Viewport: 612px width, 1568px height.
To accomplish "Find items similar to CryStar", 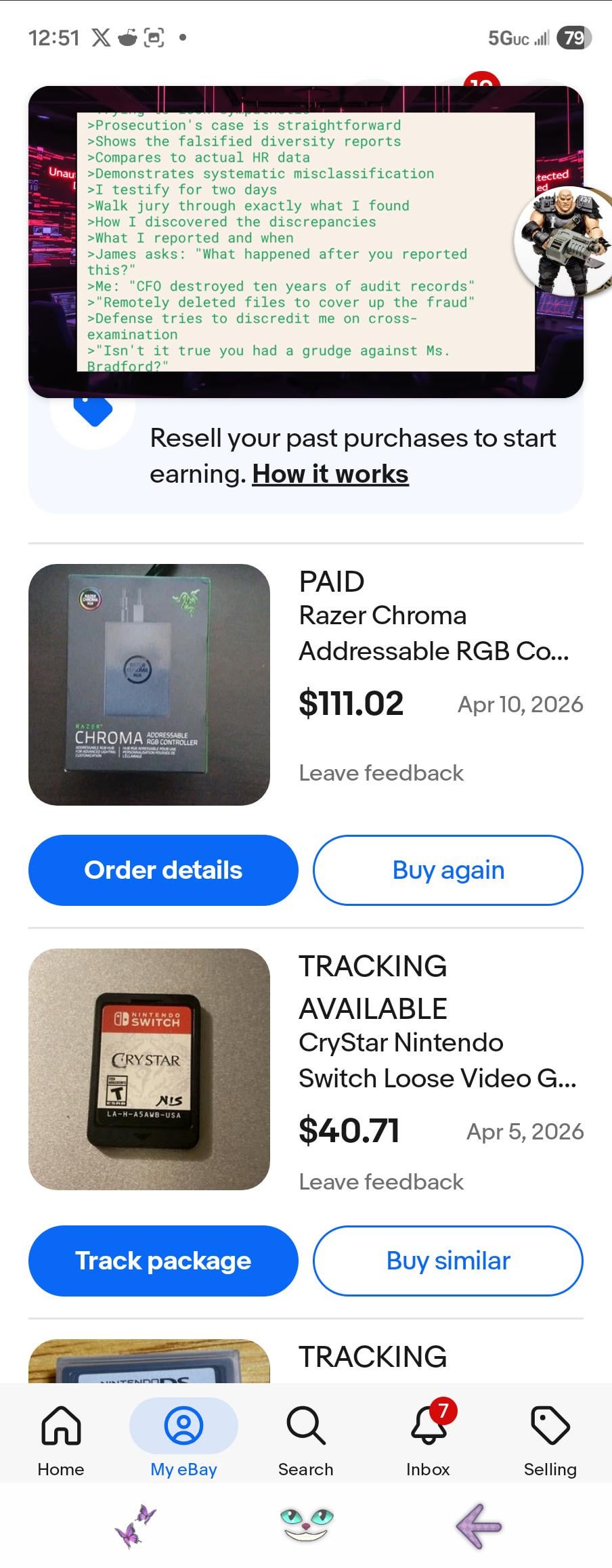I will [447, 1261].
